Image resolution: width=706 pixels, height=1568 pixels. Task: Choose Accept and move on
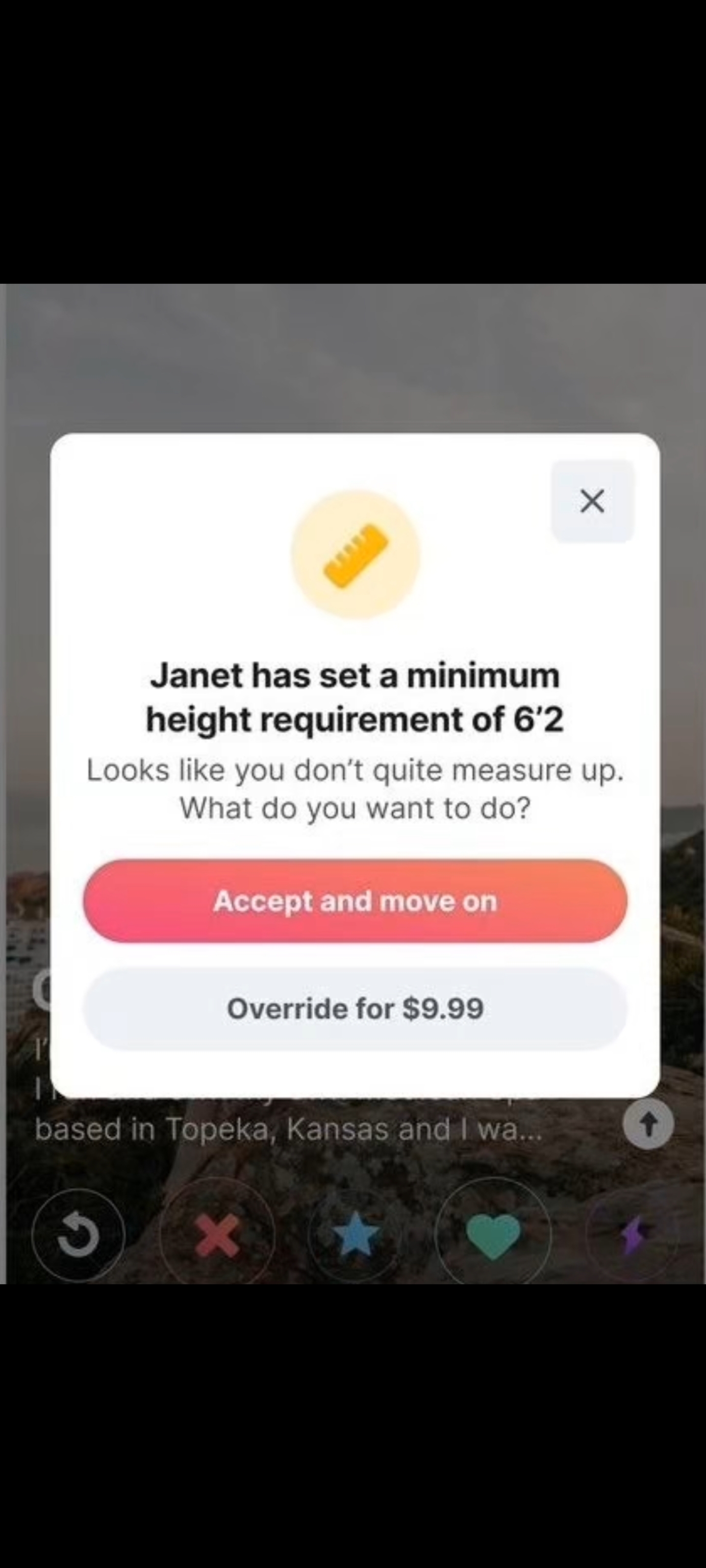point(355,901)
